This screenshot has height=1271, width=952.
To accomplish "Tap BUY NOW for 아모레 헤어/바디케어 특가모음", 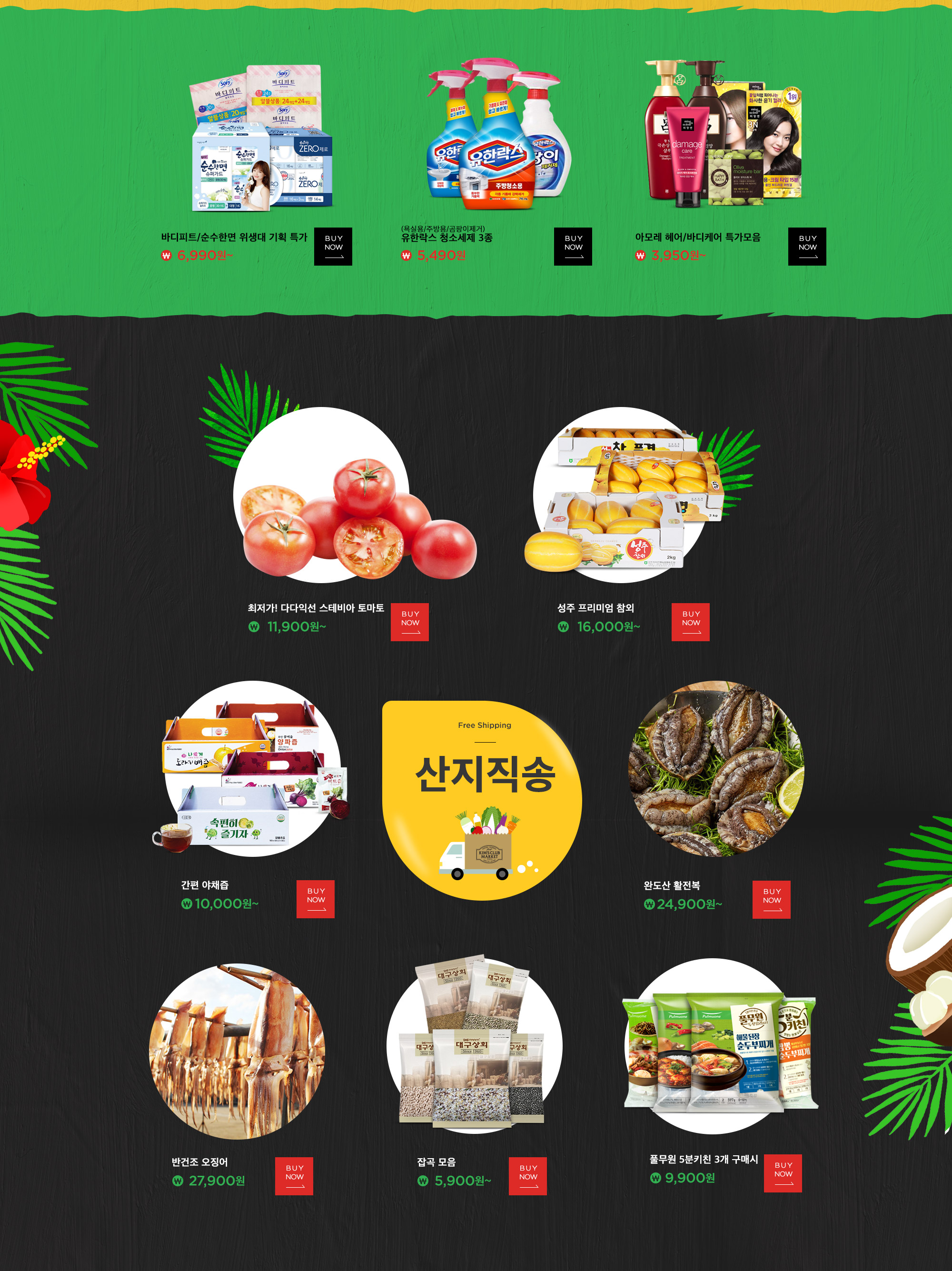I will pyautogui.click(x=807, y=247).
